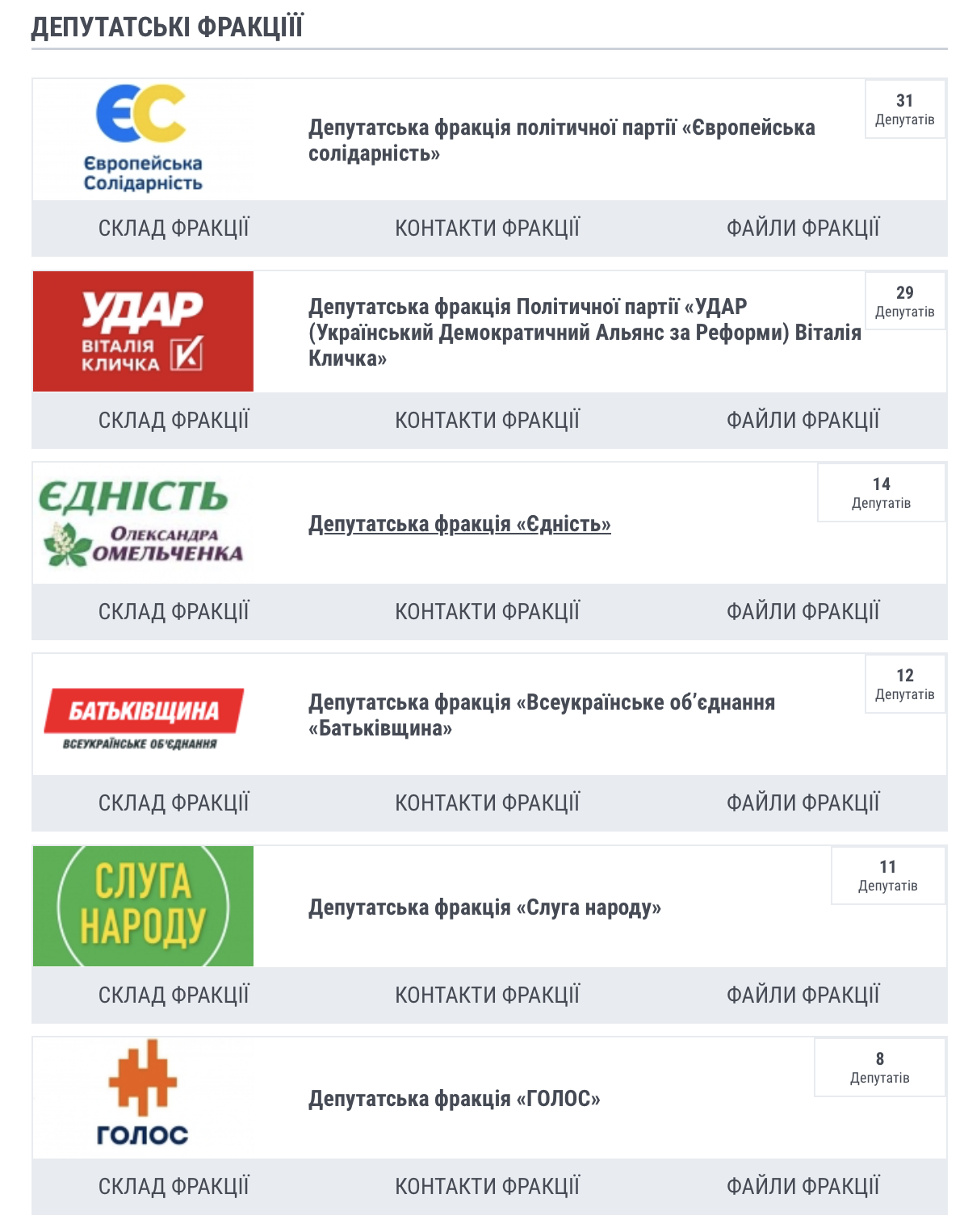Open Склад фракції for the ГОЛОС faction
The height and width of the screenshot is (1232, 964).
tap(174, 1187)
